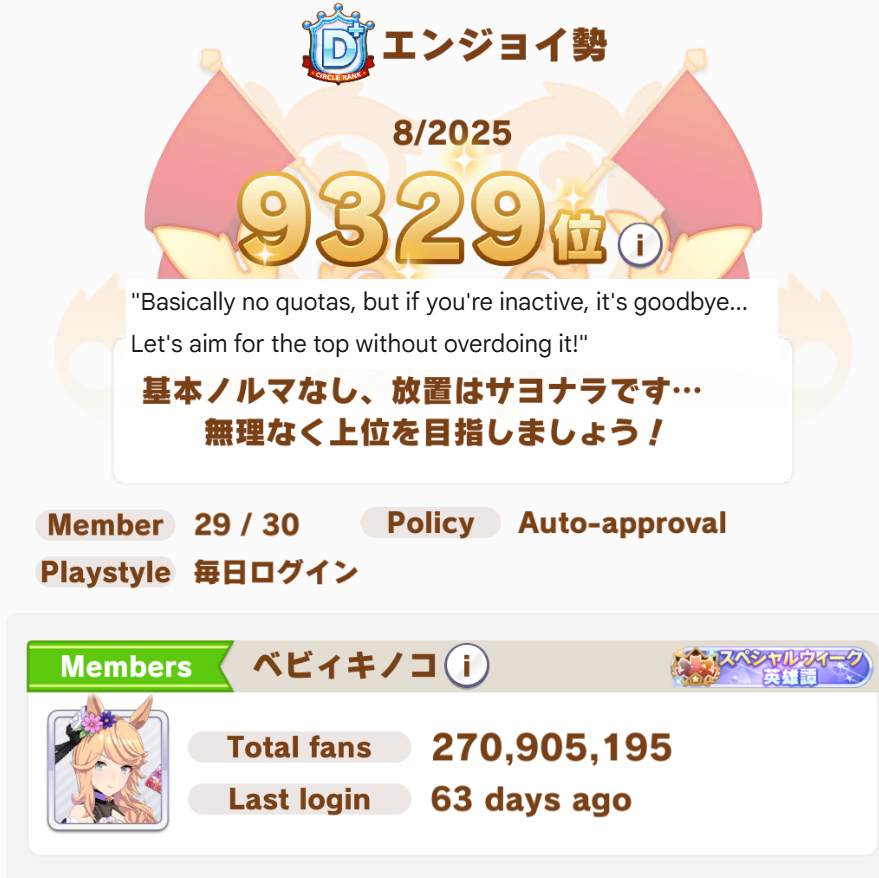Open the info icon beside the 9329位 ranking
The image size is (879, 878).
[x=641, y=244]
